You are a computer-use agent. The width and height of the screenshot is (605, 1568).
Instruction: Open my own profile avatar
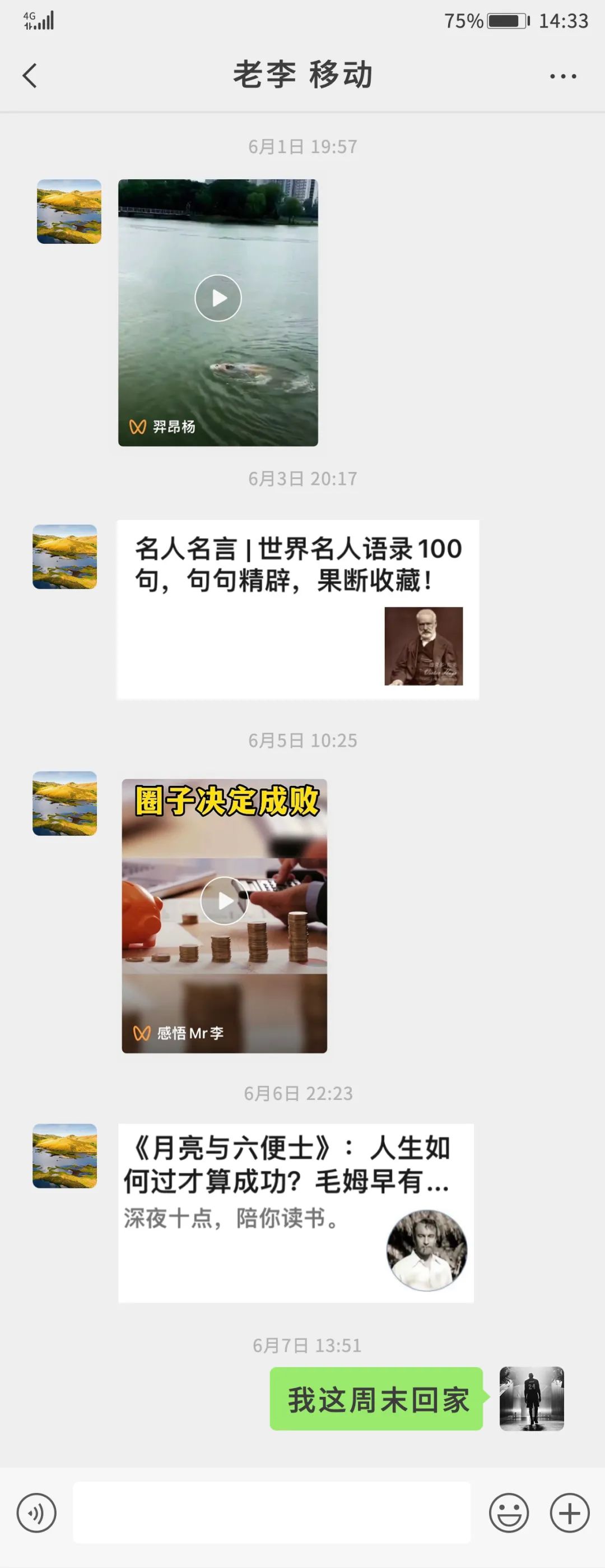click(x=532, y=1399)
